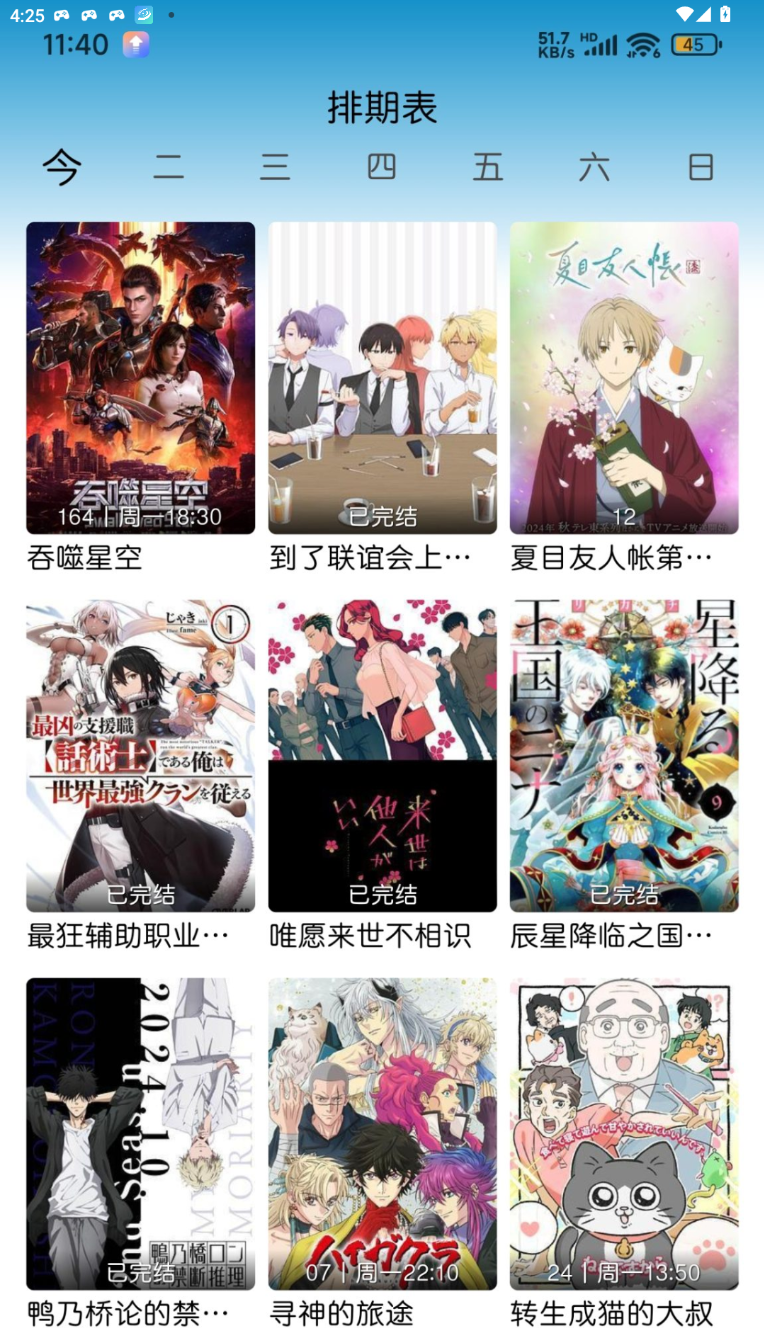Switch to the 今 (today) tab
This screenshot has height=1341, width=764.
(x=62, y=167)
